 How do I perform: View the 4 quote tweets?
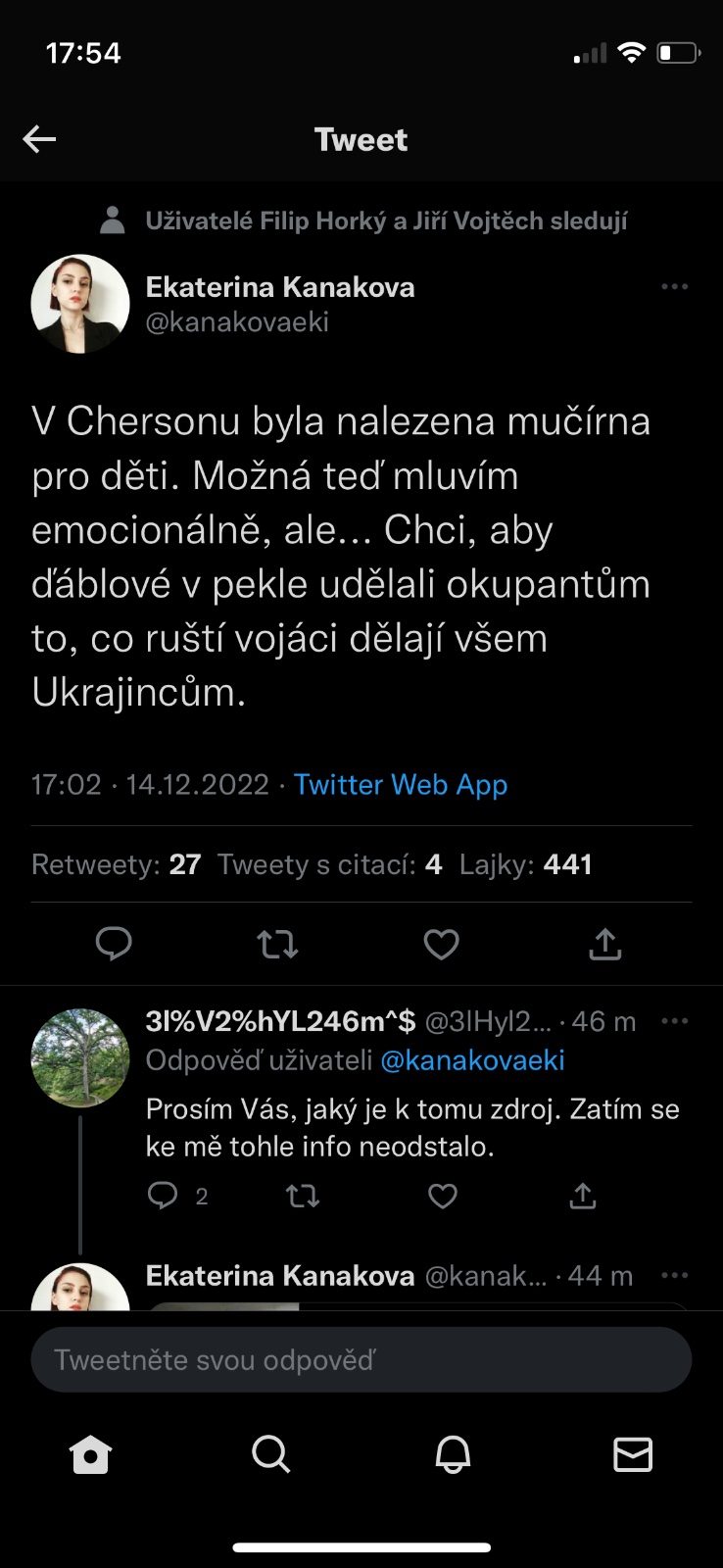(329, 864)
